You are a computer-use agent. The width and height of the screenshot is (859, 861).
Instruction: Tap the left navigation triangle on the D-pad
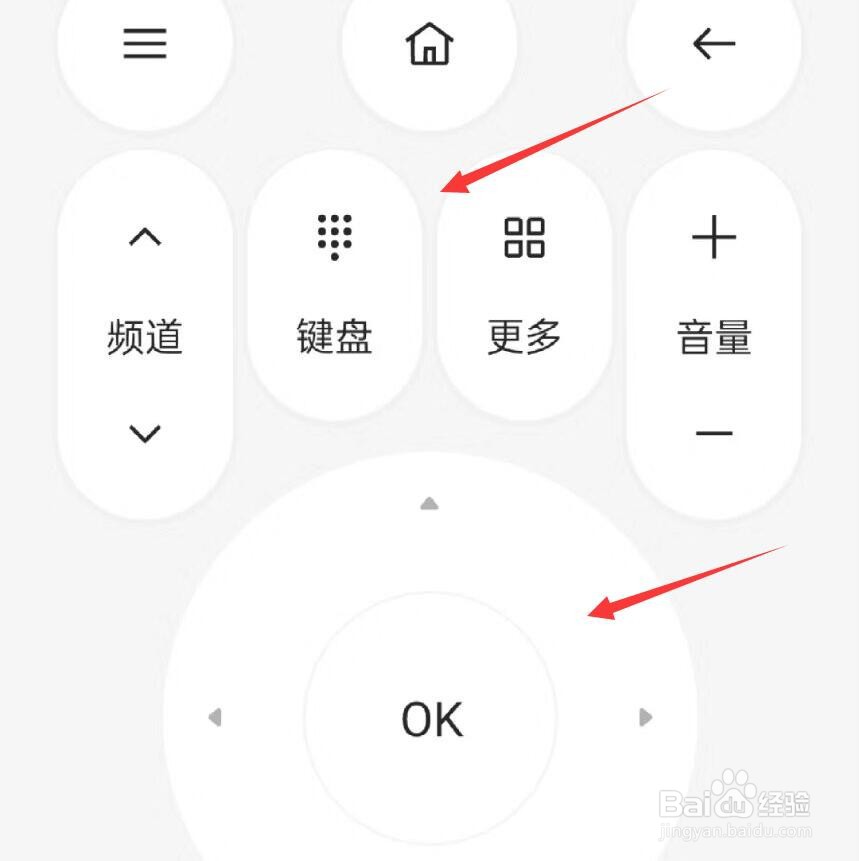tap(215, 716)
